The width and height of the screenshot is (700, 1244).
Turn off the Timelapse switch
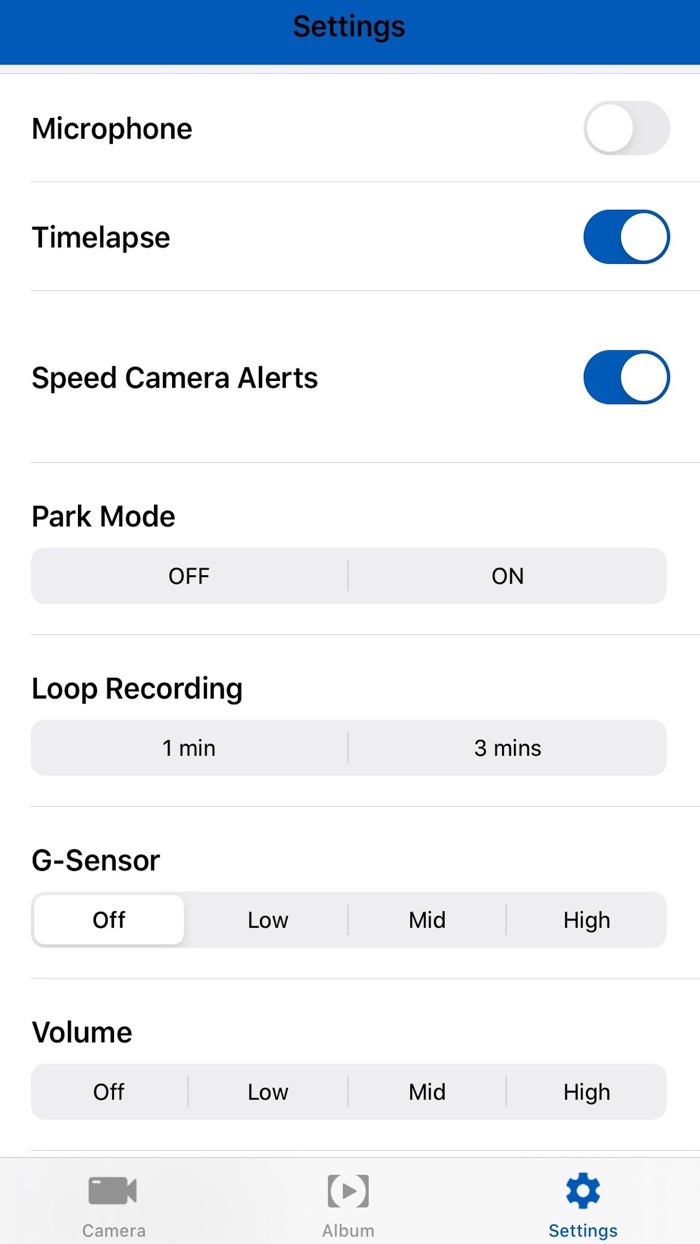point(626,237)
